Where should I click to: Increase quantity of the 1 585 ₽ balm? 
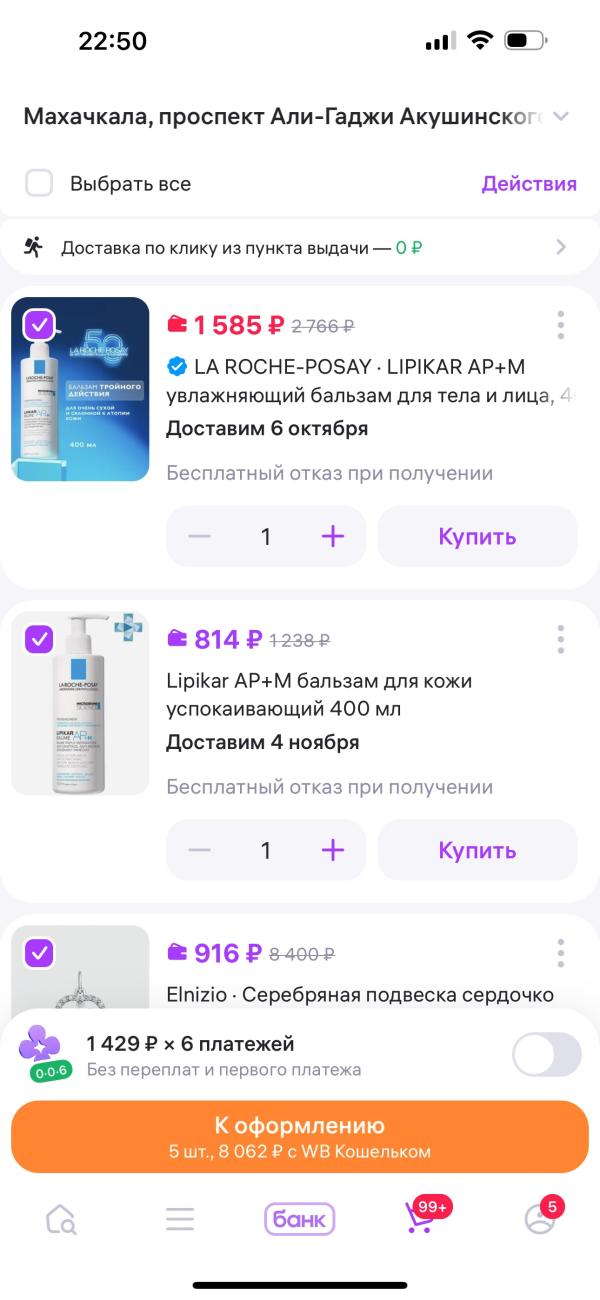click(332, 536)
